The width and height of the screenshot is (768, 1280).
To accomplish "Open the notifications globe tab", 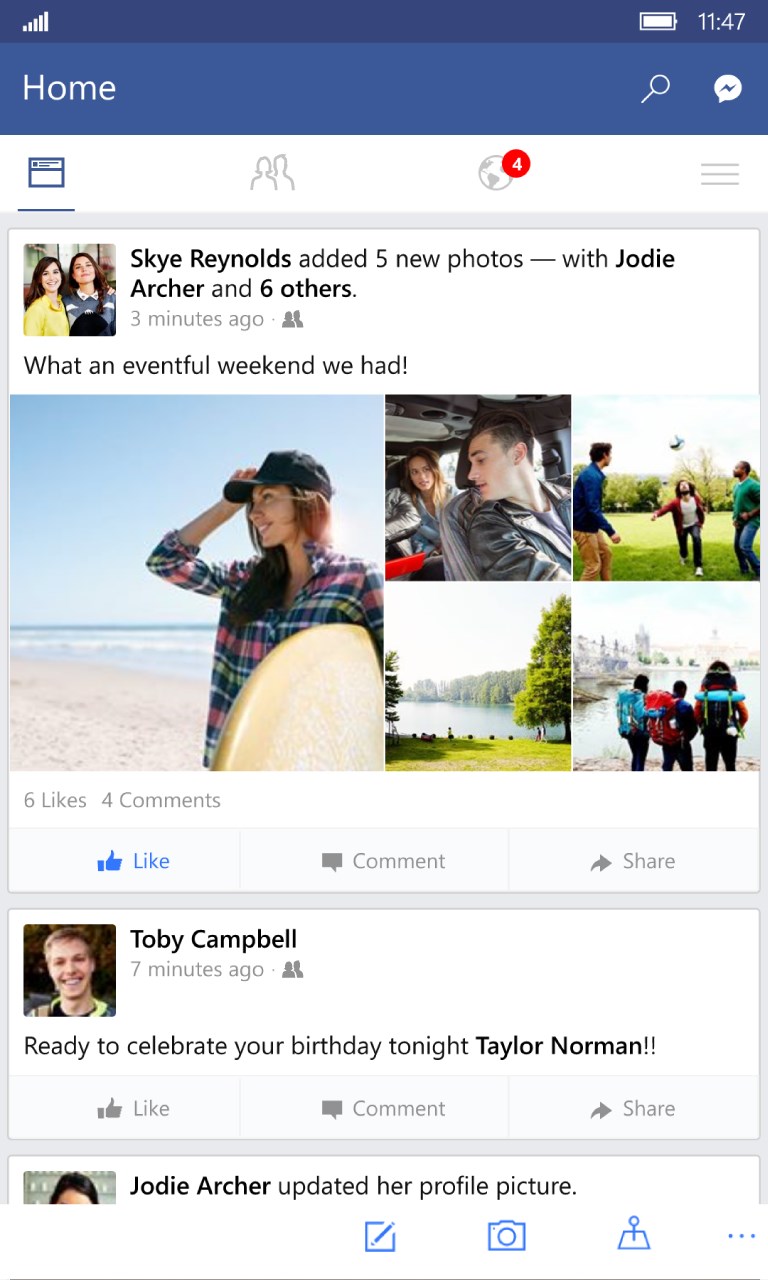I will [497, 174].
